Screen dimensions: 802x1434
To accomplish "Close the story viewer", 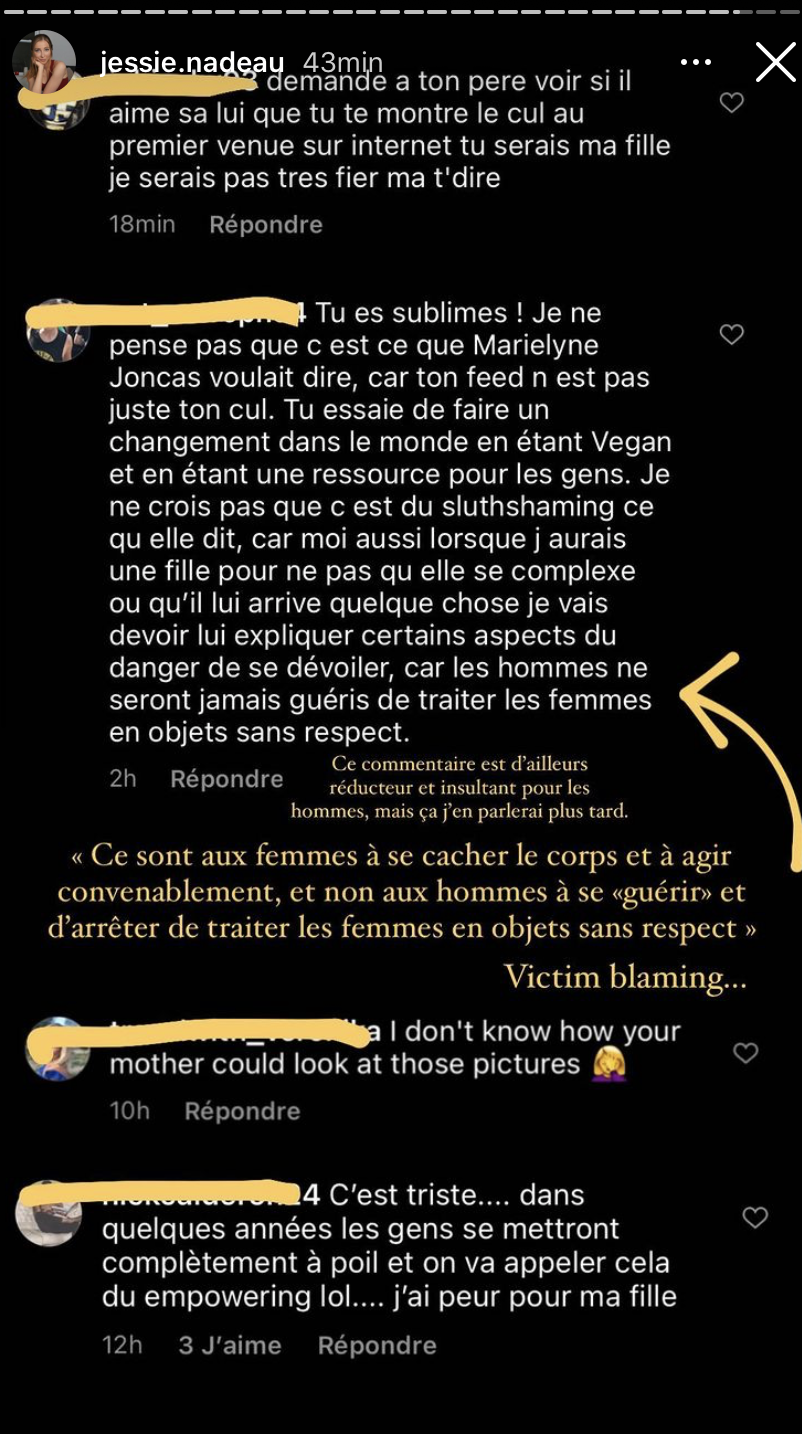I will coord(775,62).
